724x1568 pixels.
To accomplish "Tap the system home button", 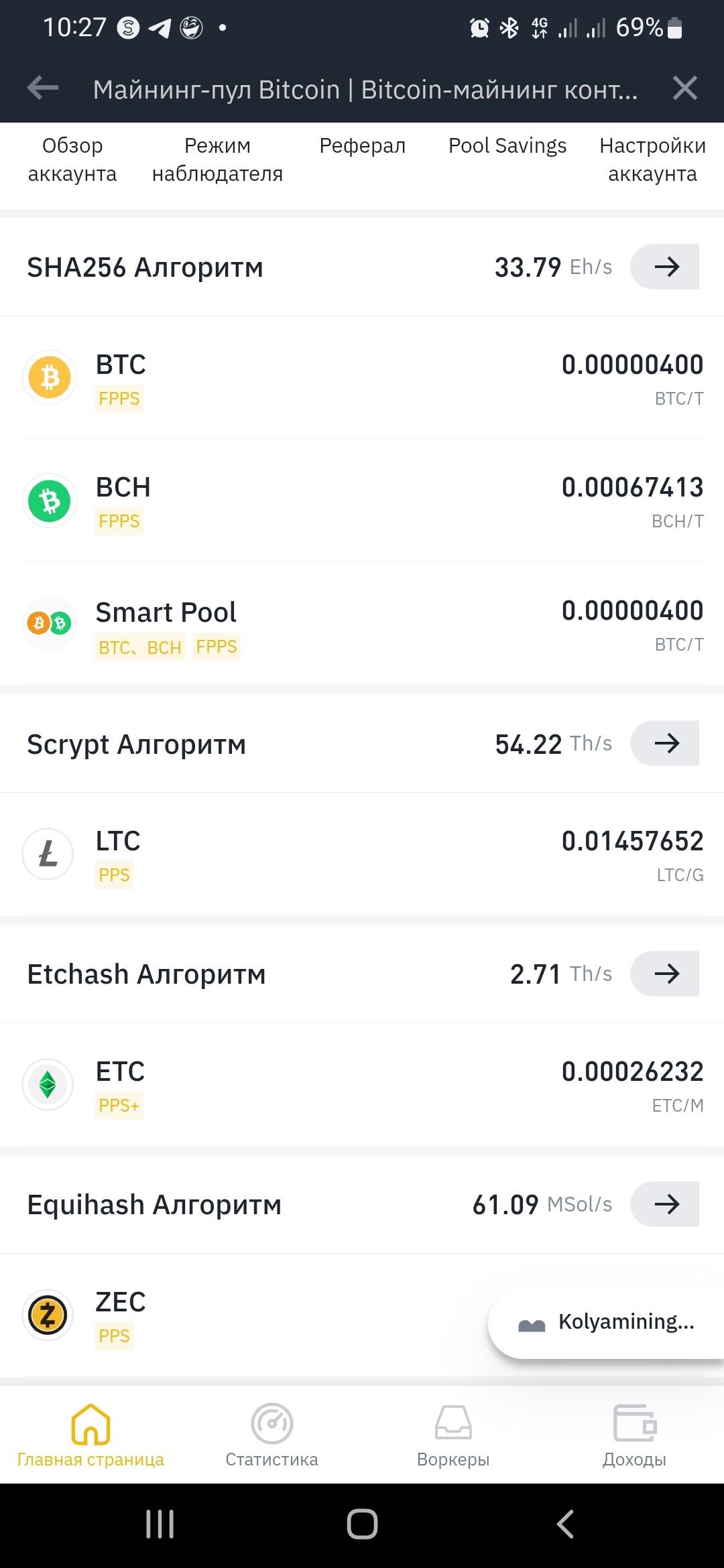I will pyautogui.click(x=362, y=1524).
